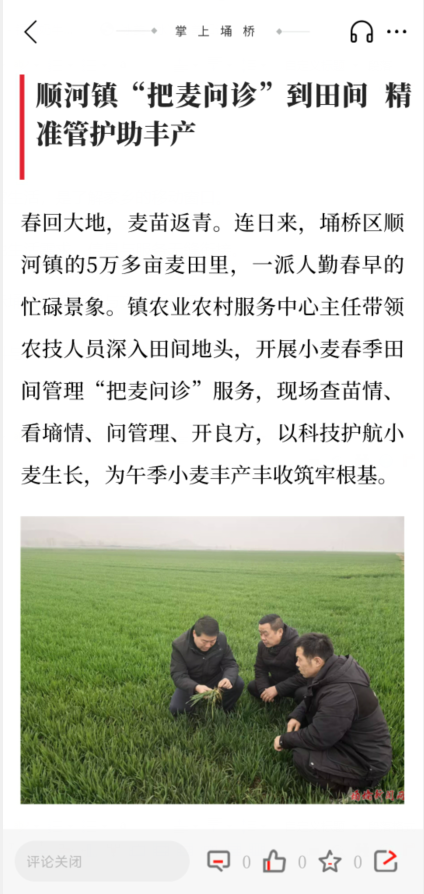Share the article via share icon
This screenshot has width=424, height=894.
(385, 861)
